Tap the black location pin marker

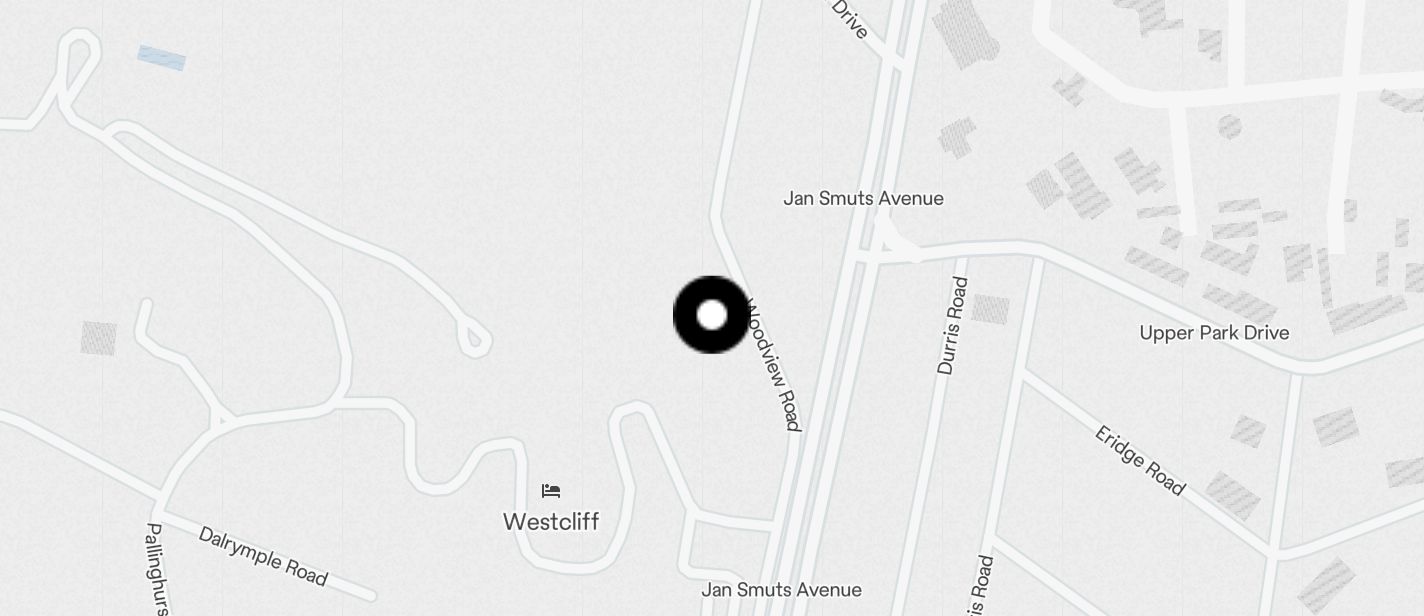pyautogui.click(x=711, y=315)
